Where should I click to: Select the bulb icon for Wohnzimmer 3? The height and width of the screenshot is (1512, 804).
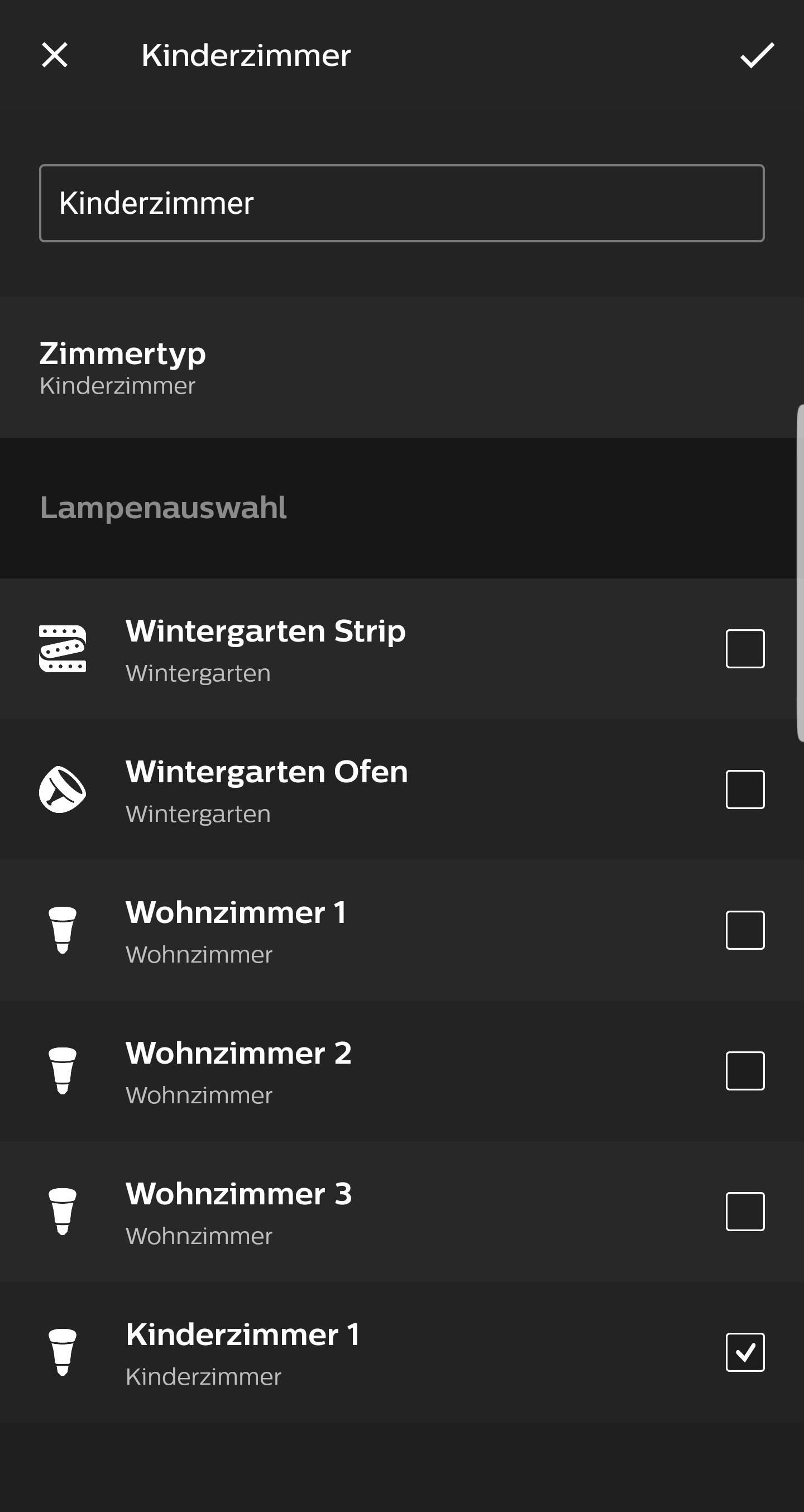click(63, 1210)
